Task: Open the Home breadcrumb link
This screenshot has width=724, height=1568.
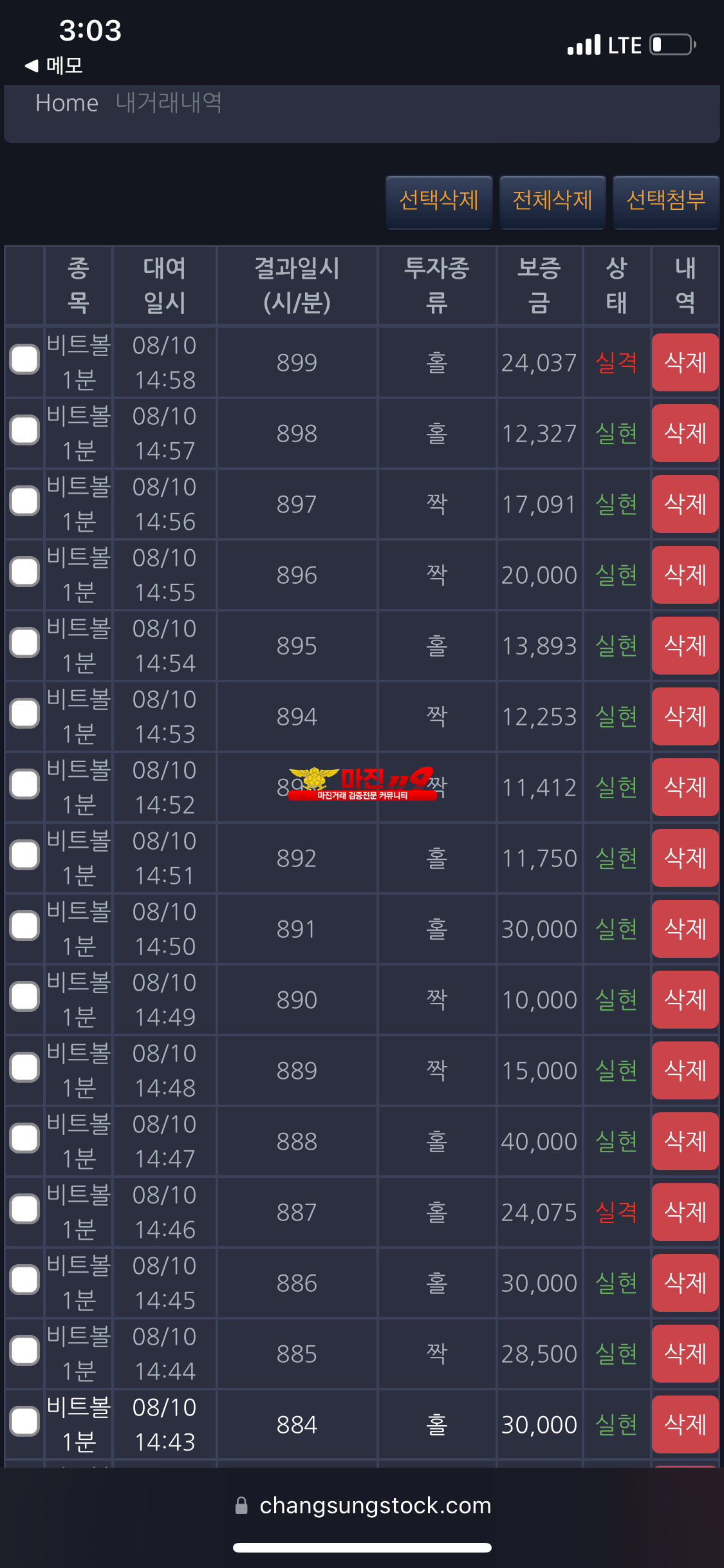Action: point(67,103)
